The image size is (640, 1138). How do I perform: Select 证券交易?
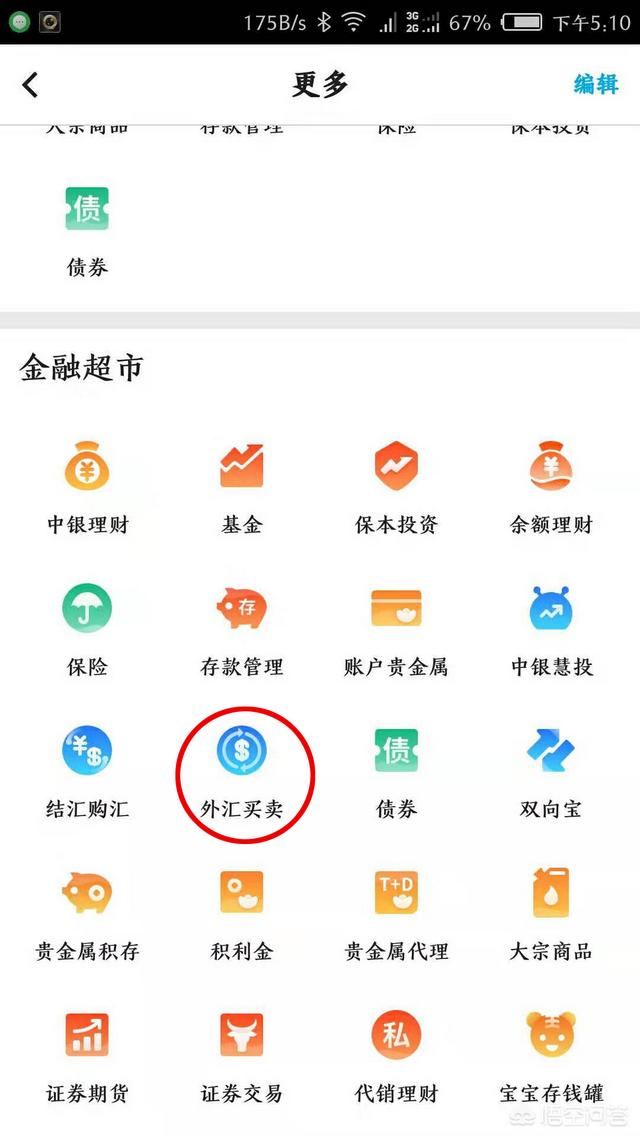(x=241, y=1056)
